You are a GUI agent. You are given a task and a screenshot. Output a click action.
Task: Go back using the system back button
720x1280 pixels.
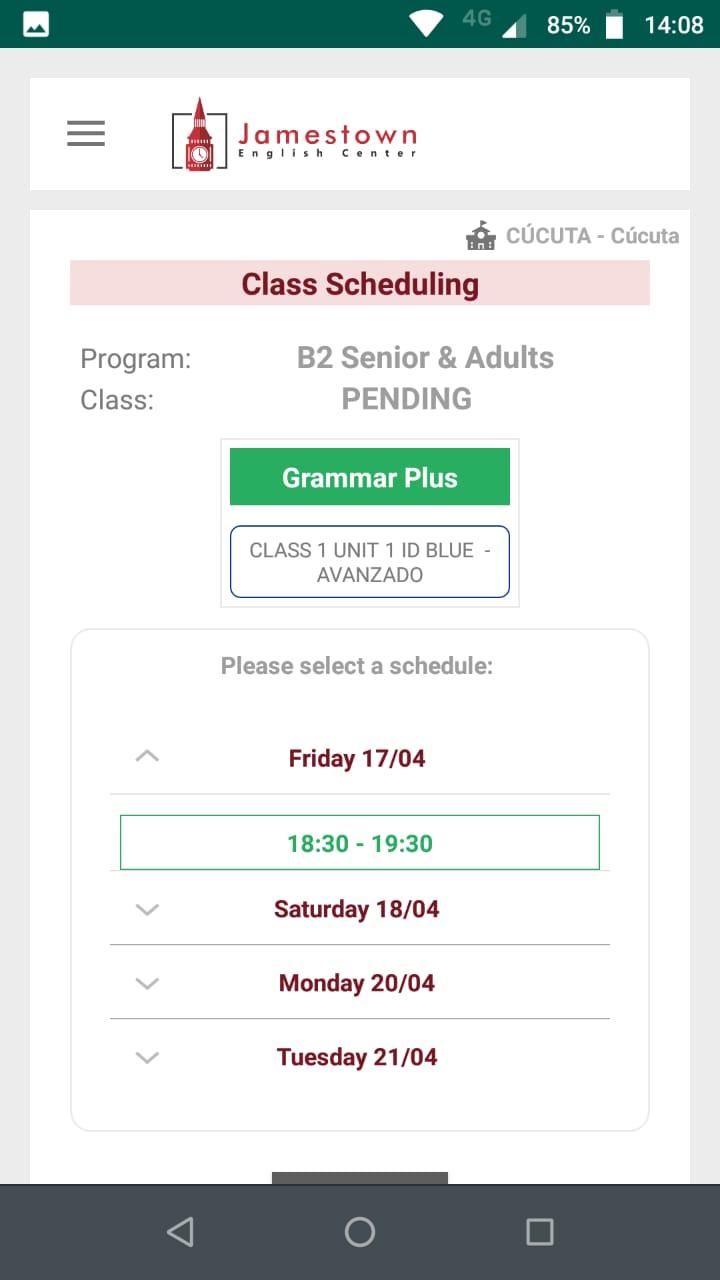click(180, 1232)
